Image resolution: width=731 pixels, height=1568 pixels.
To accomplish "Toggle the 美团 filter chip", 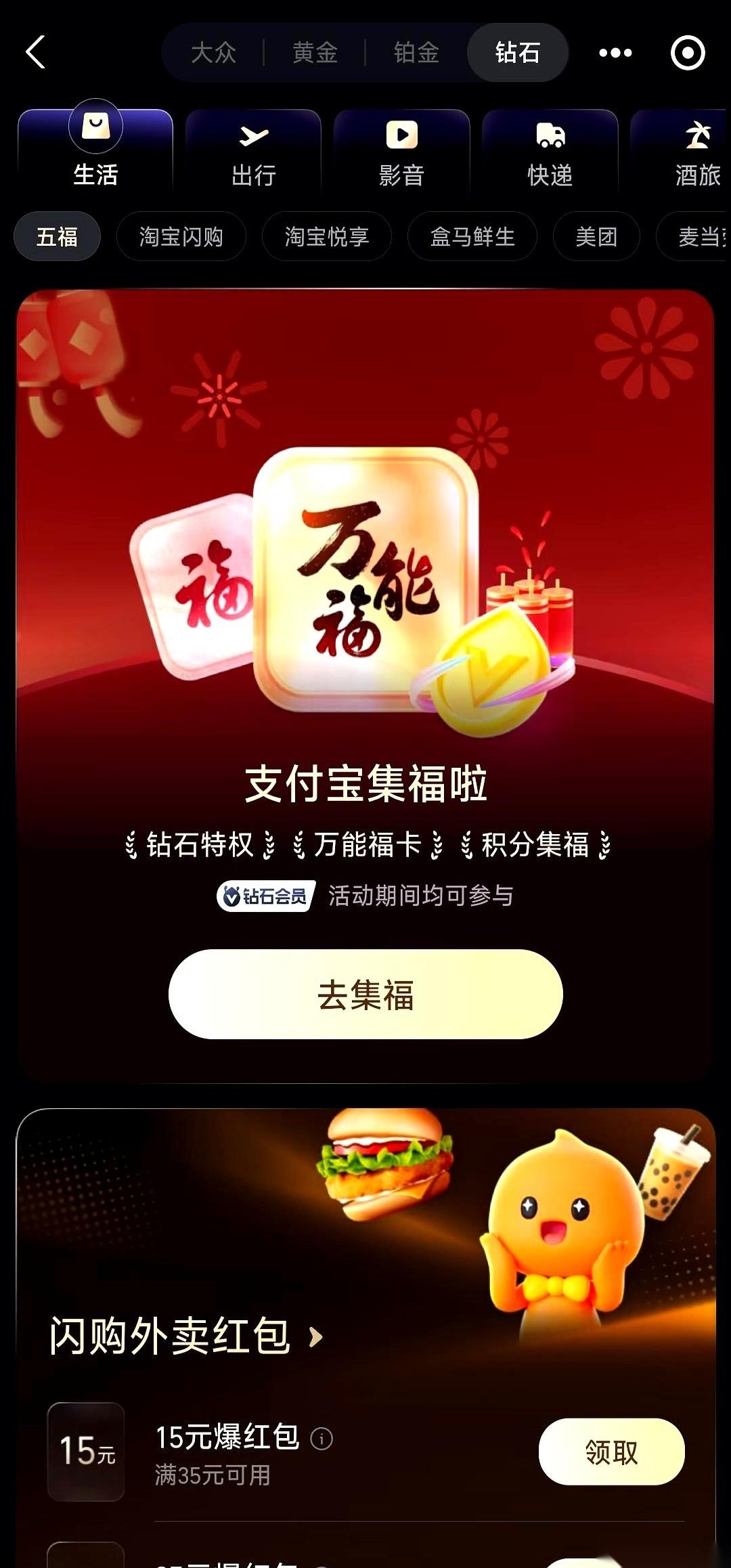I will click(596, 236).
